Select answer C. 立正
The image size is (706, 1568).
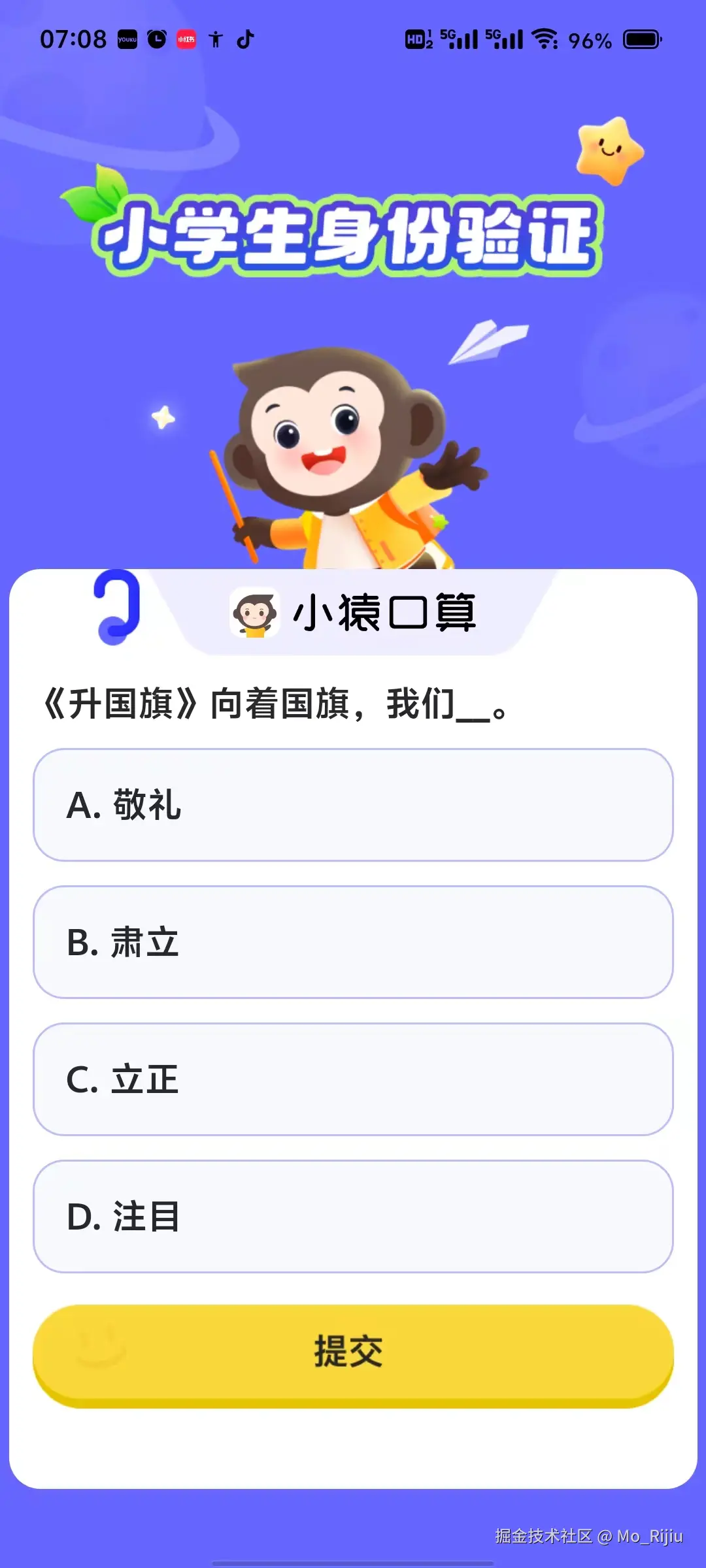point(353,1079)
